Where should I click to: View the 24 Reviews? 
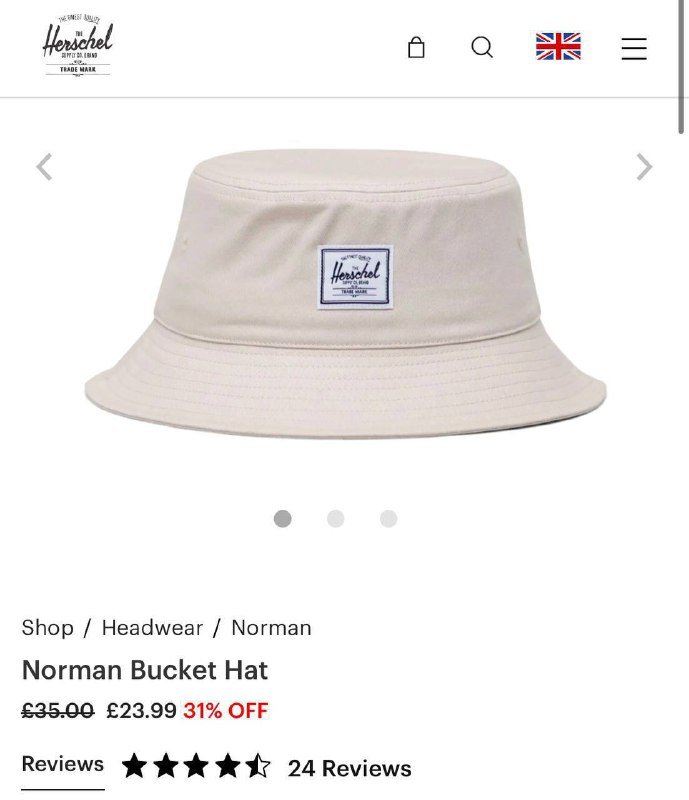click(x=349, y=768)
